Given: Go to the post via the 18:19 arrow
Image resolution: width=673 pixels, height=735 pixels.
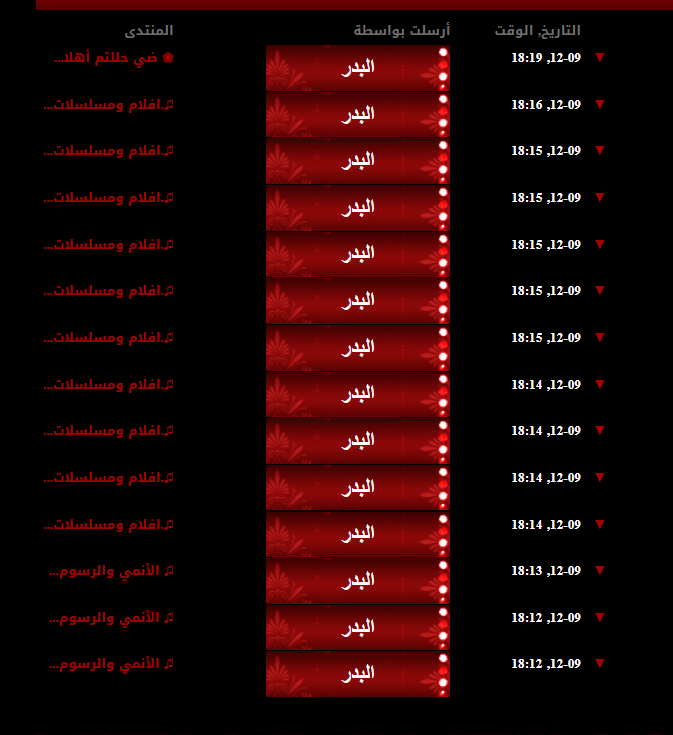Looking at the screenshot, I should (x=599, y=58).
